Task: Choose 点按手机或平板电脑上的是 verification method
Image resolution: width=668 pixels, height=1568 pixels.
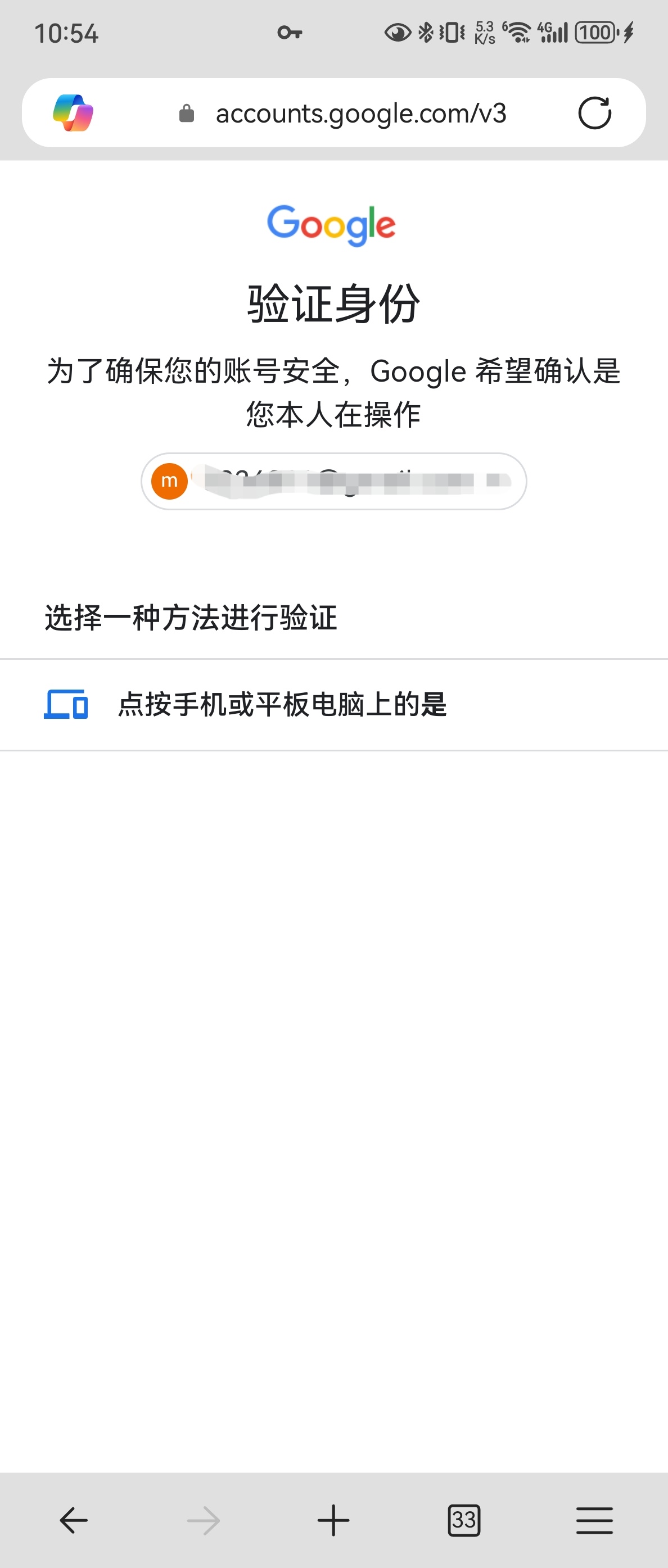Action: coord(333,705)
